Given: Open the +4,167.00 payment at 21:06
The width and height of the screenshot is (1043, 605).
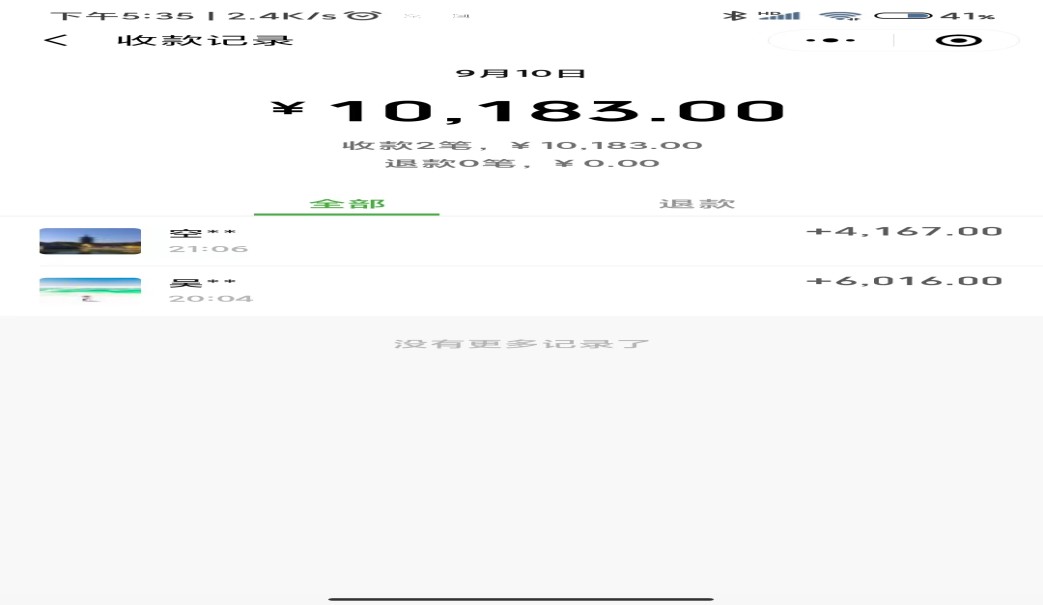Looking at the screenshot, I should pos(520,241).
